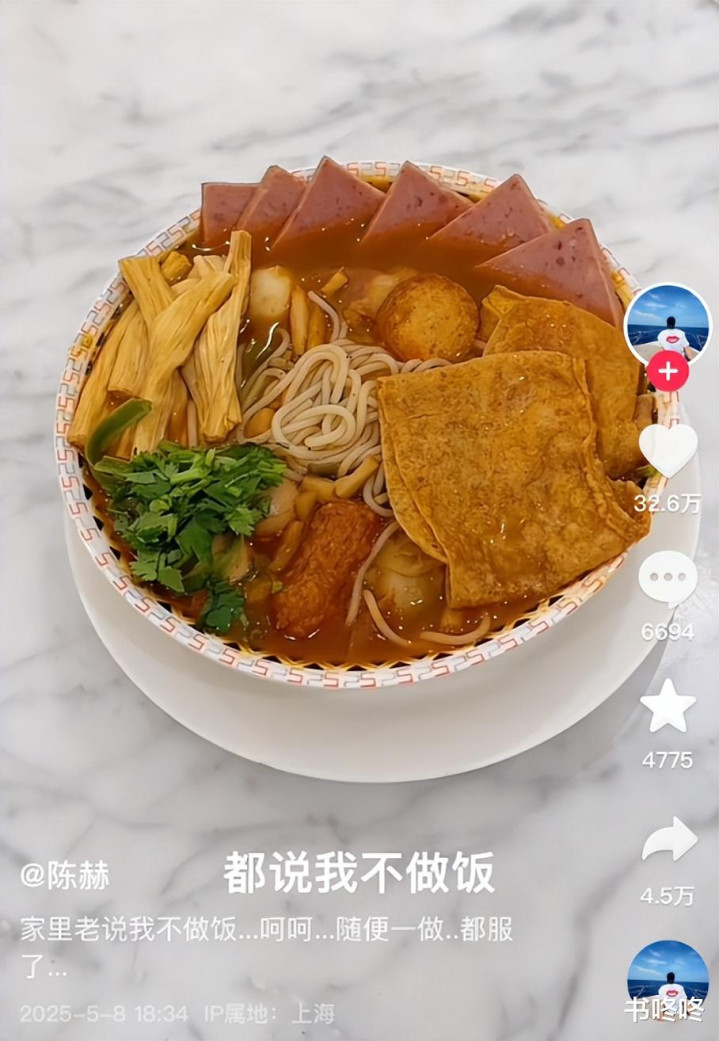Open the comments section
This screenshot has width=719, height=1041.
[x=668, y=578]
